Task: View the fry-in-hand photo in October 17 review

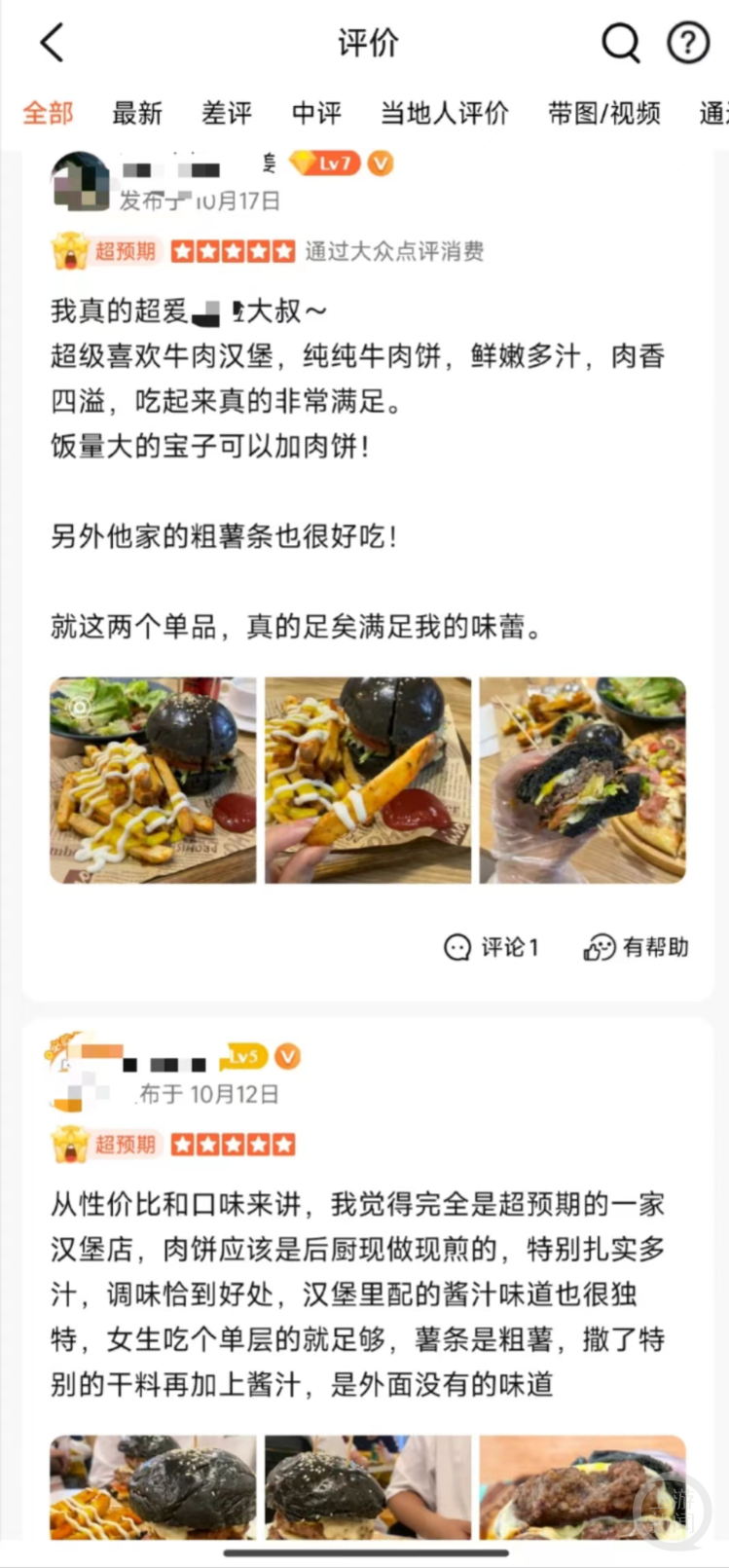Action: [368, 780]
